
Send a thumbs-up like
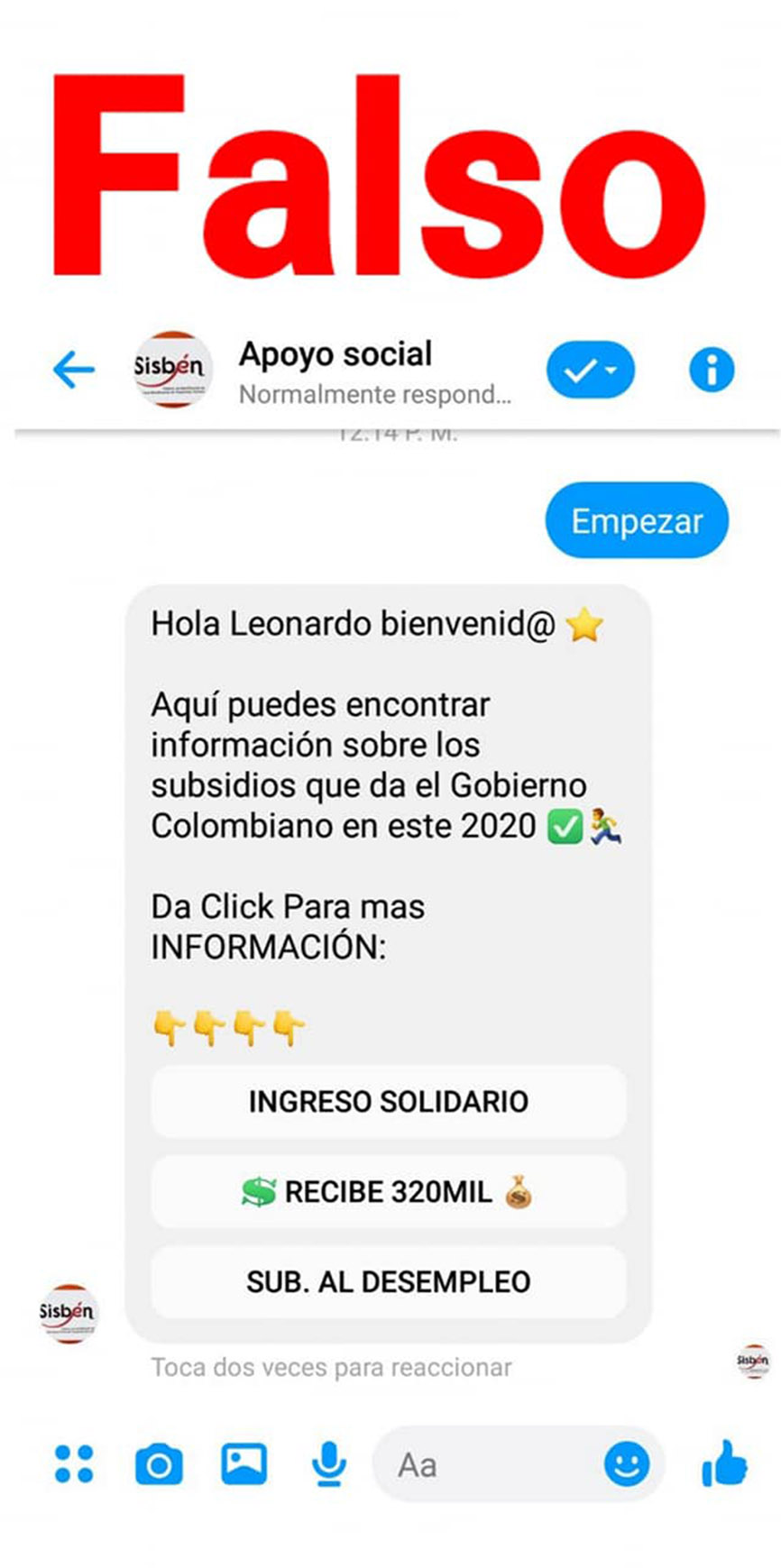tap(724, 1463)
